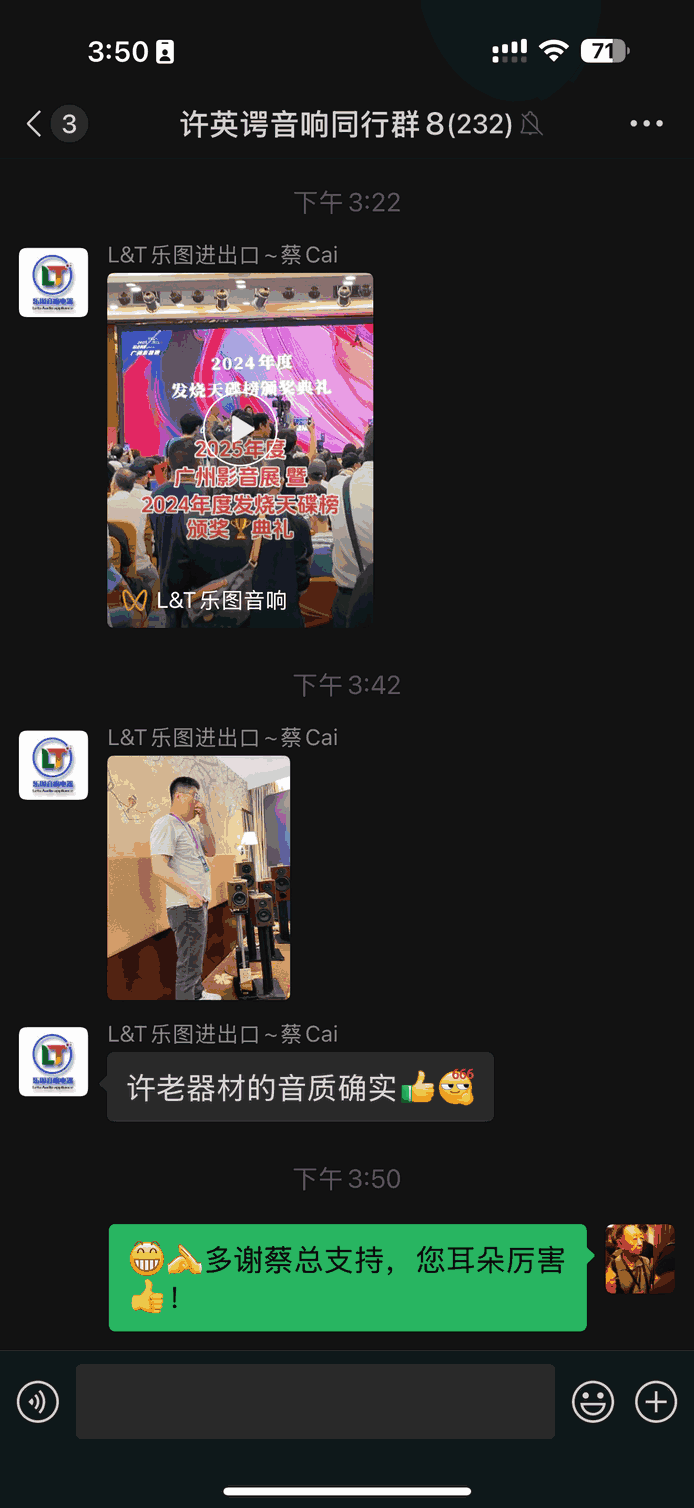694x1508 pixels.
Task: Open the emoji sticker panel
Action: pyautogui.click(x=592, y=1402)
